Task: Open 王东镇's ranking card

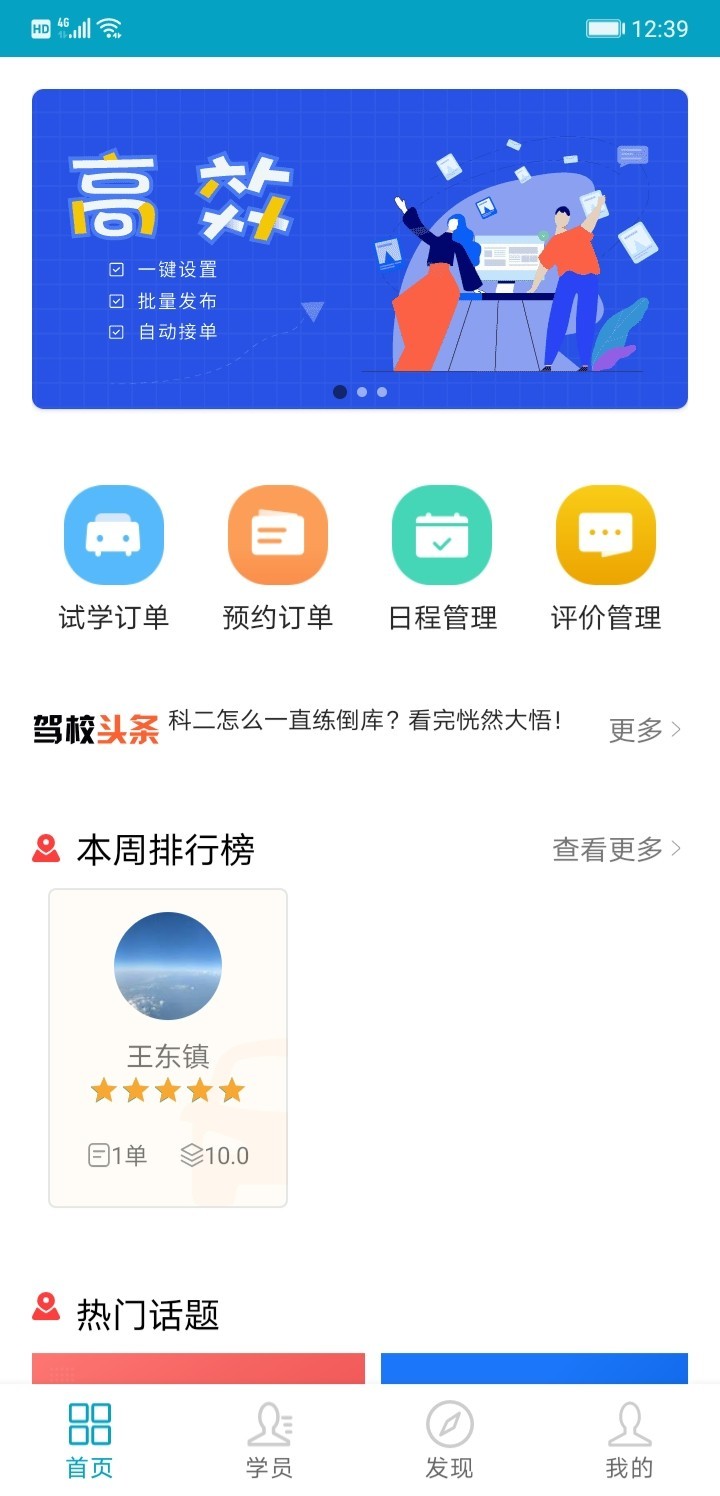Action: tap(168, 1047)
